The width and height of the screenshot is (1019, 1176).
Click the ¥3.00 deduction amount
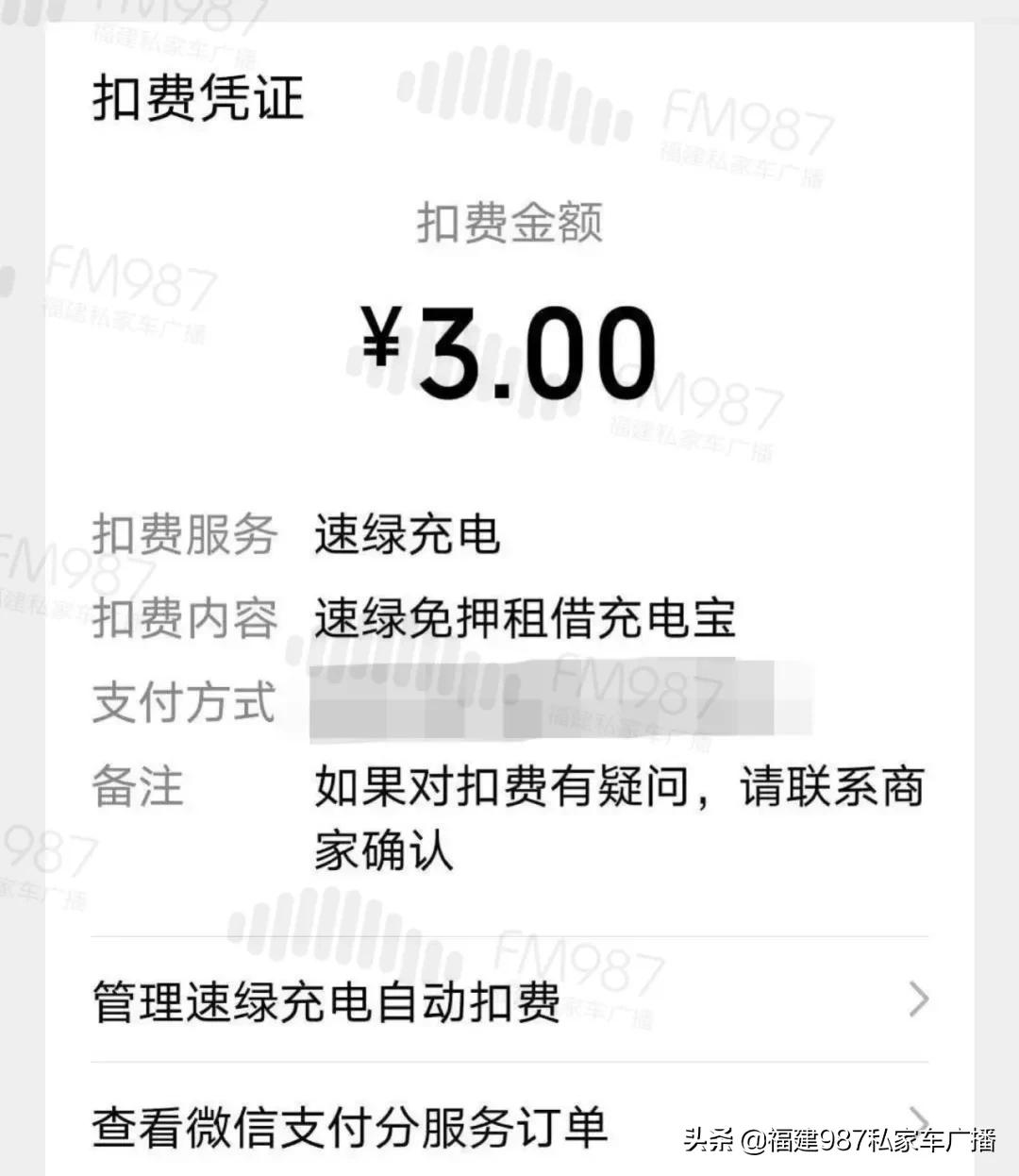pyautogui.click(x=509, y=354)
